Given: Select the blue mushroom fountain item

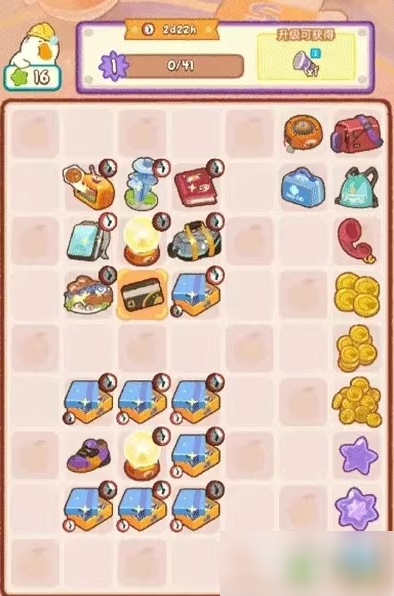Looking at the screenshot, I should point(142,185).
